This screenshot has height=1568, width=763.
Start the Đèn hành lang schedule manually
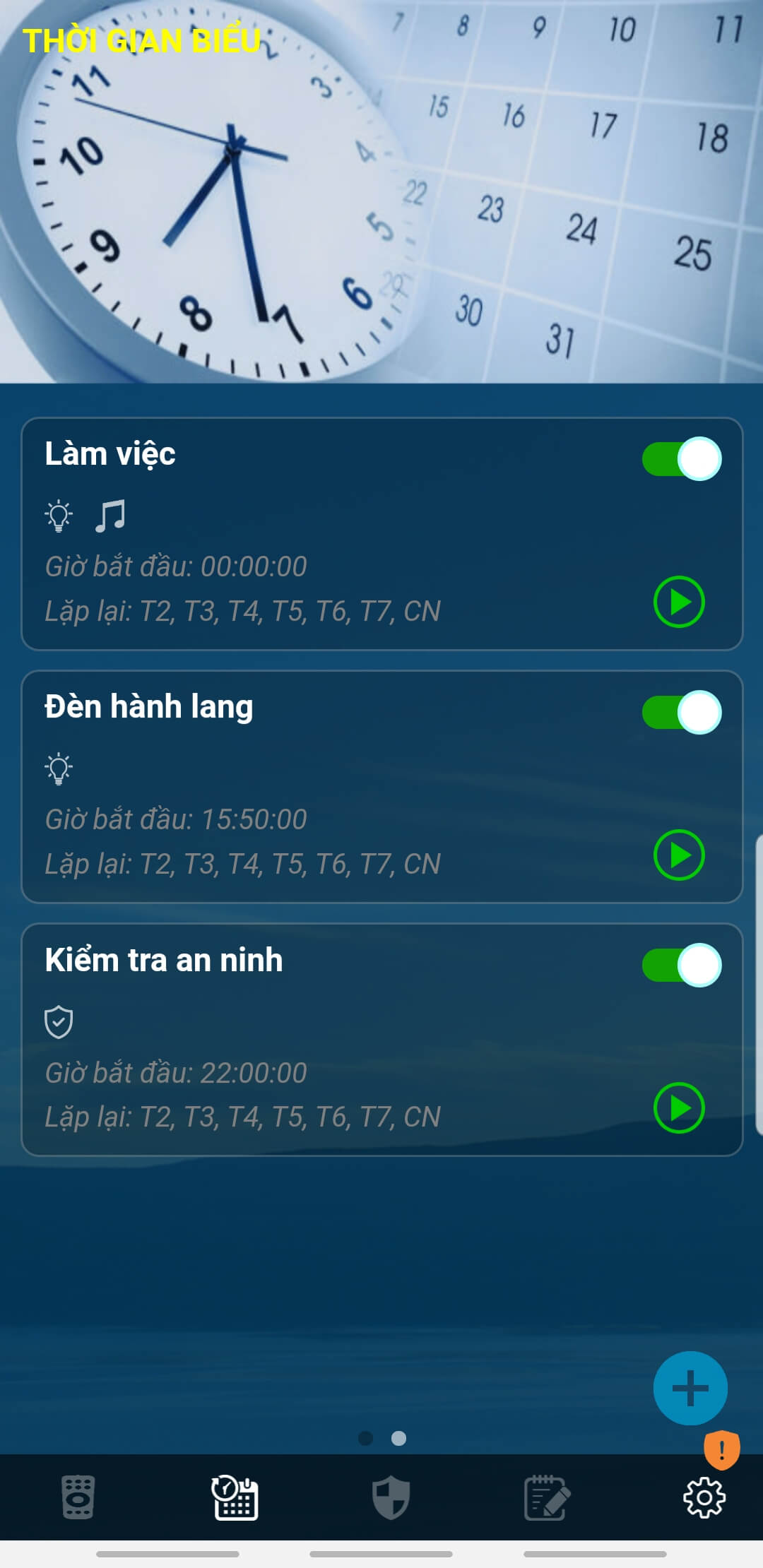coord(679,855)
